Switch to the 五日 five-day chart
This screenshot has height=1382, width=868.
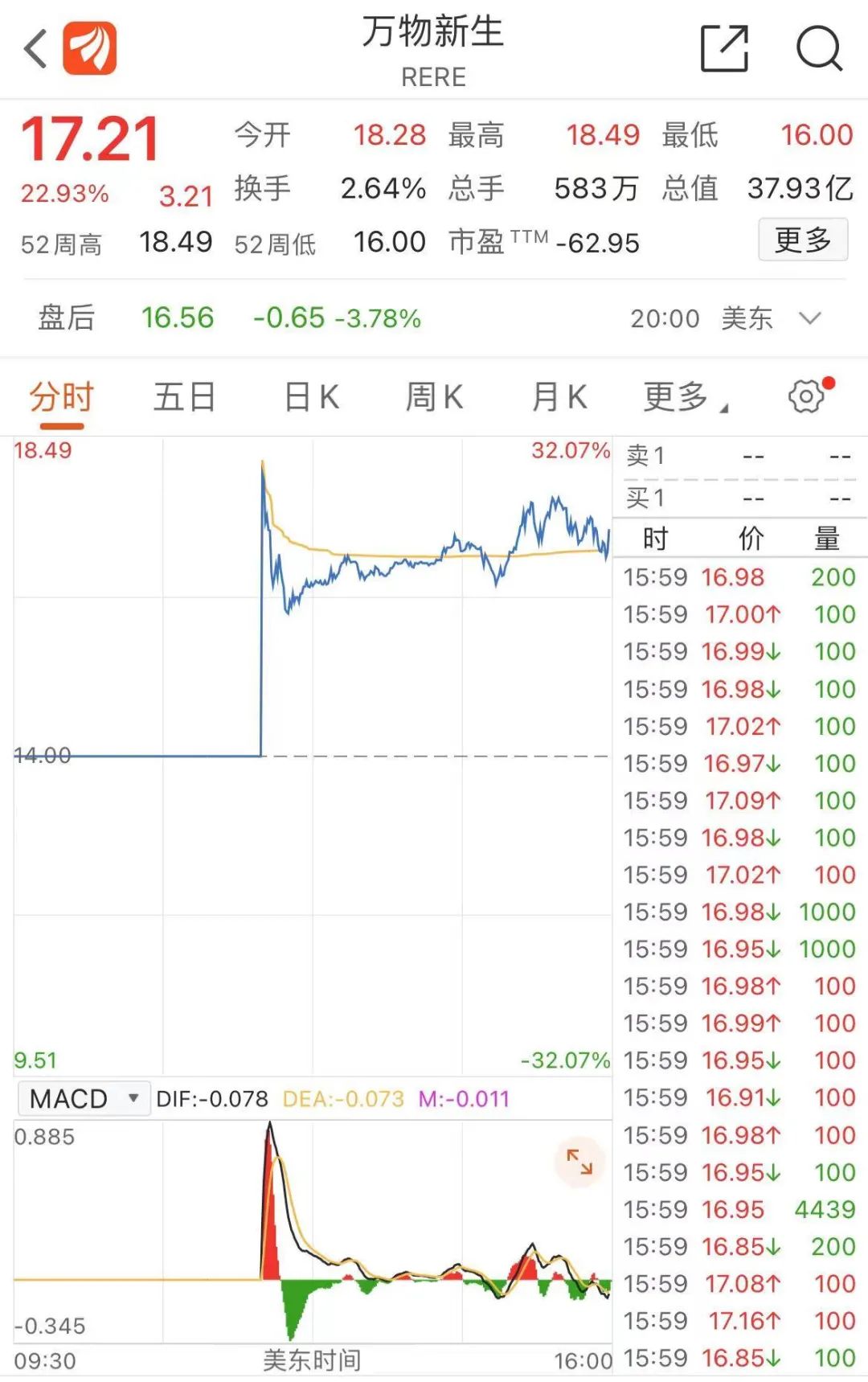(184, 397)
